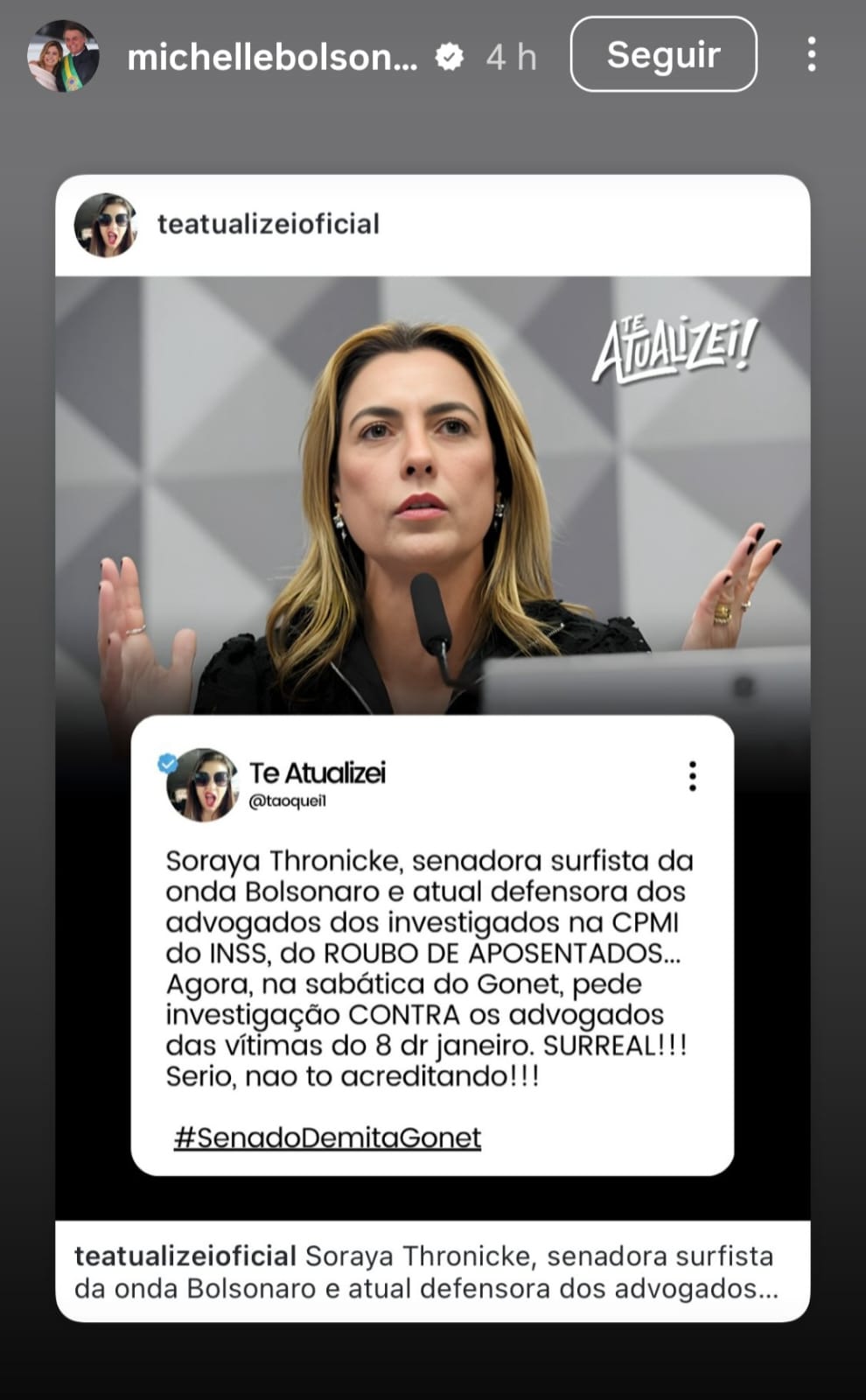The image size is (866, 1400).
Task: Open the michellebolsonaro username at the top
Action: (x=272, y=57)
